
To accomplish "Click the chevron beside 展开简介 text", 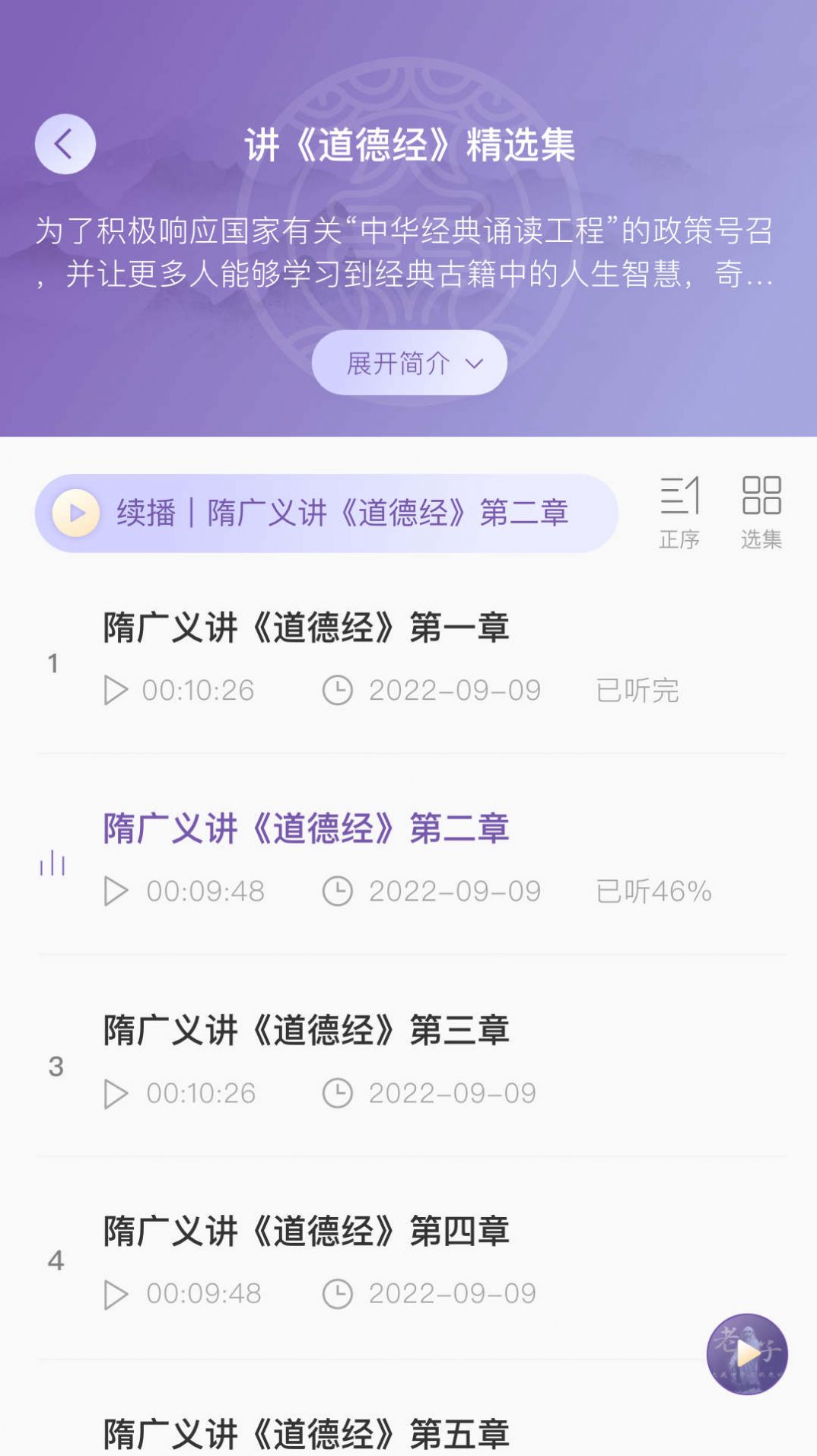I will point(475,365).
